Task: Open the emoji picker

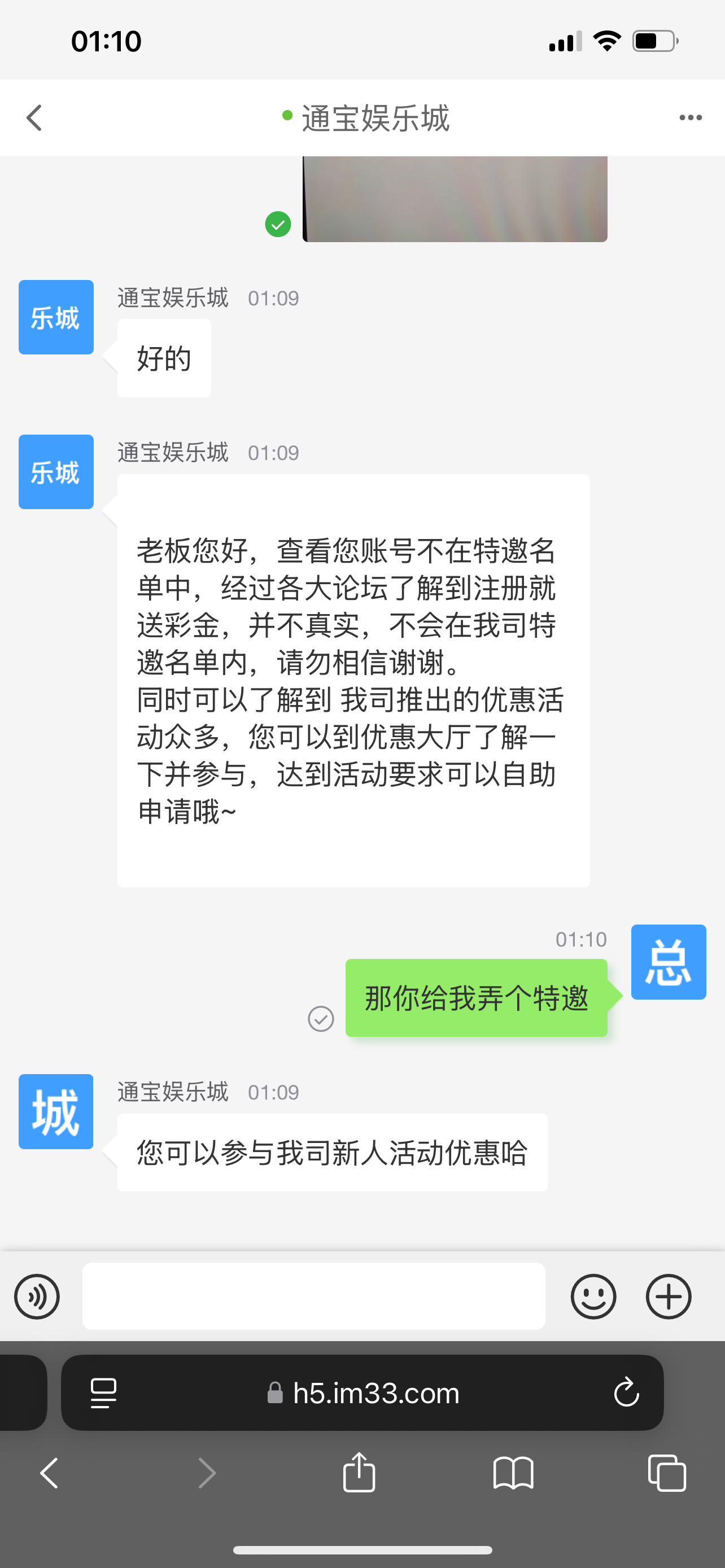Action: (593, 1297)
